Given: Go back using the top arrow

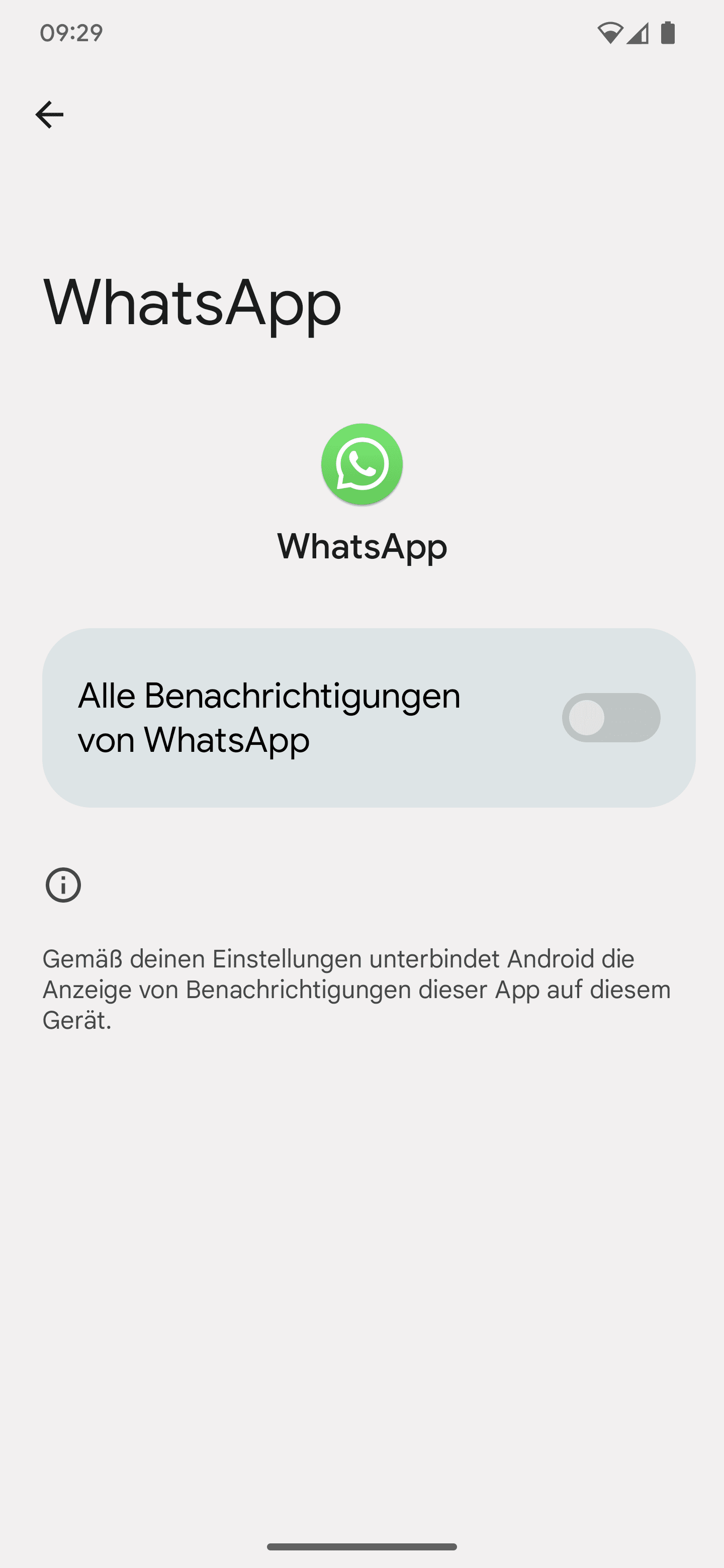Looking at the screenshot, I should (x=49, y=115).
